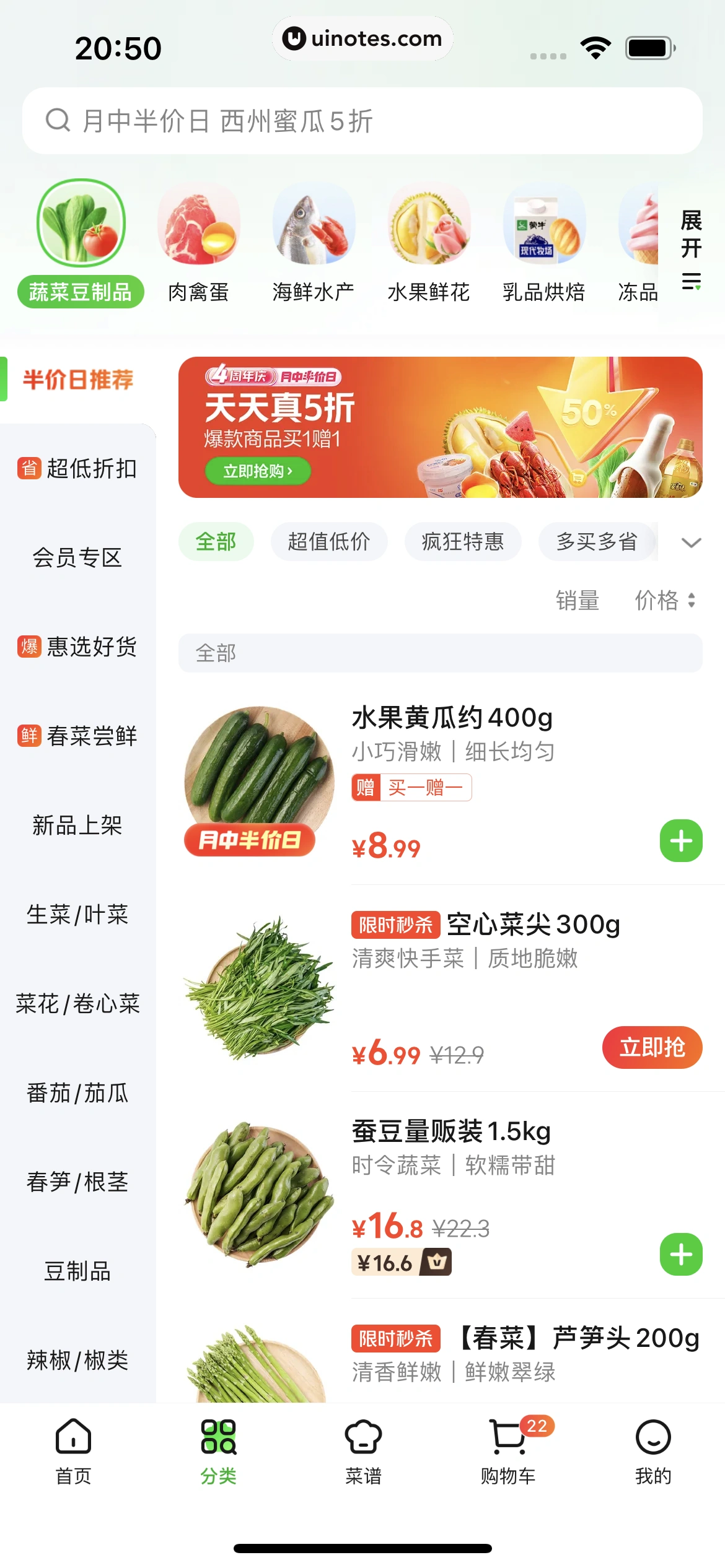The image size is (725, 1568).
Task: Open the 购物车 tab
Action: point(508,1450)
